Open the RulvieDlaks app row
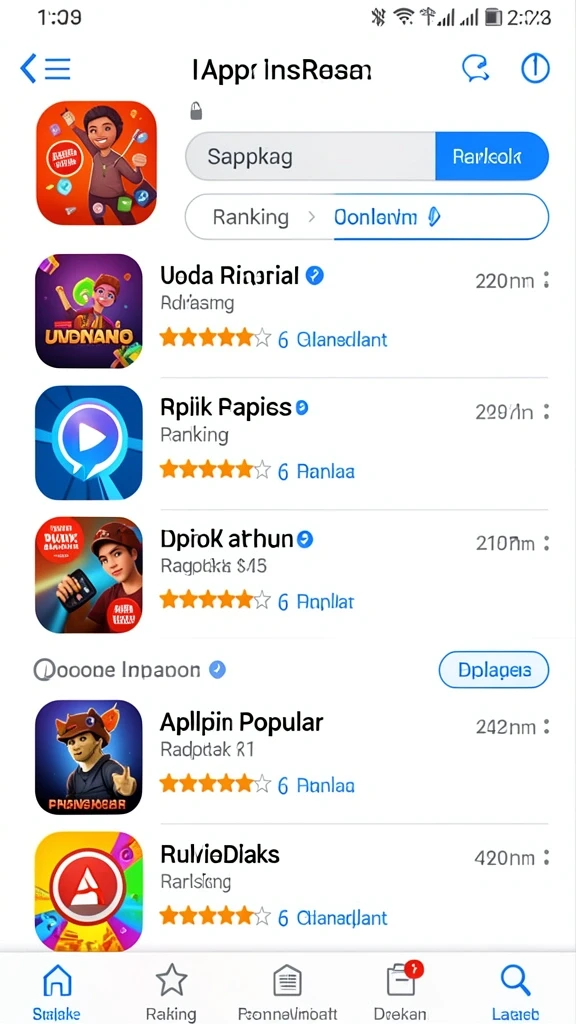Viewport: 576px width, 1024px height. 291,889
